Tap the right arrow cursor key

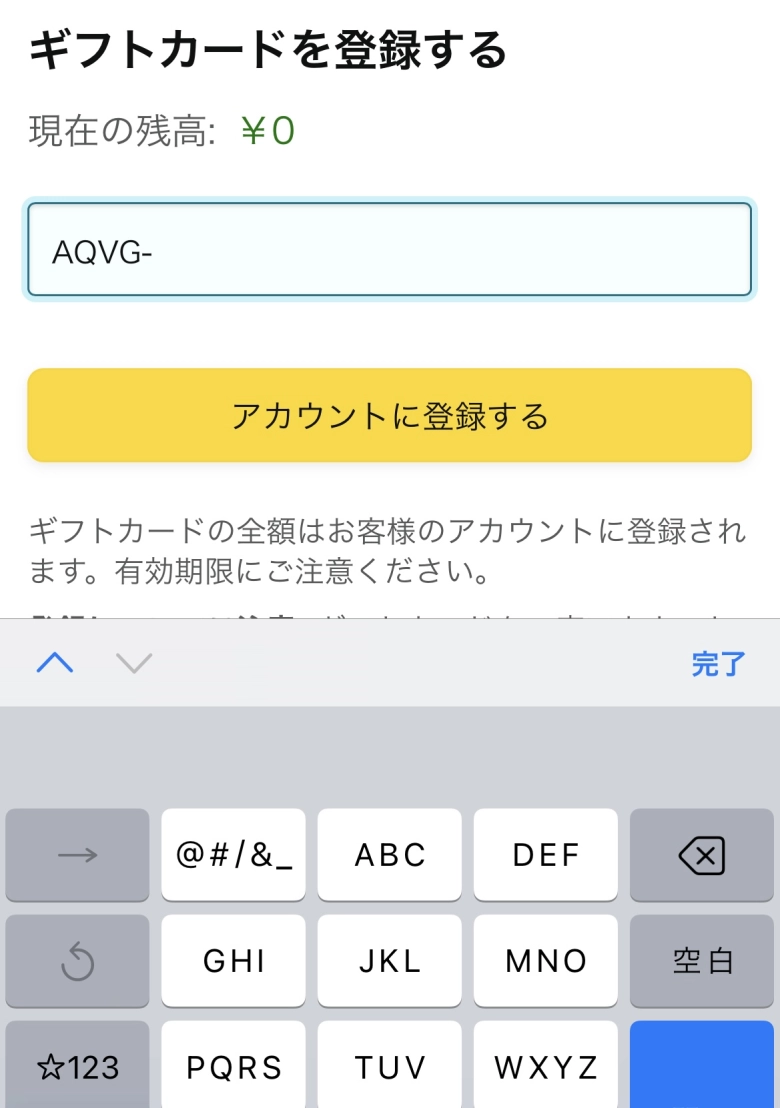(77, 855)
